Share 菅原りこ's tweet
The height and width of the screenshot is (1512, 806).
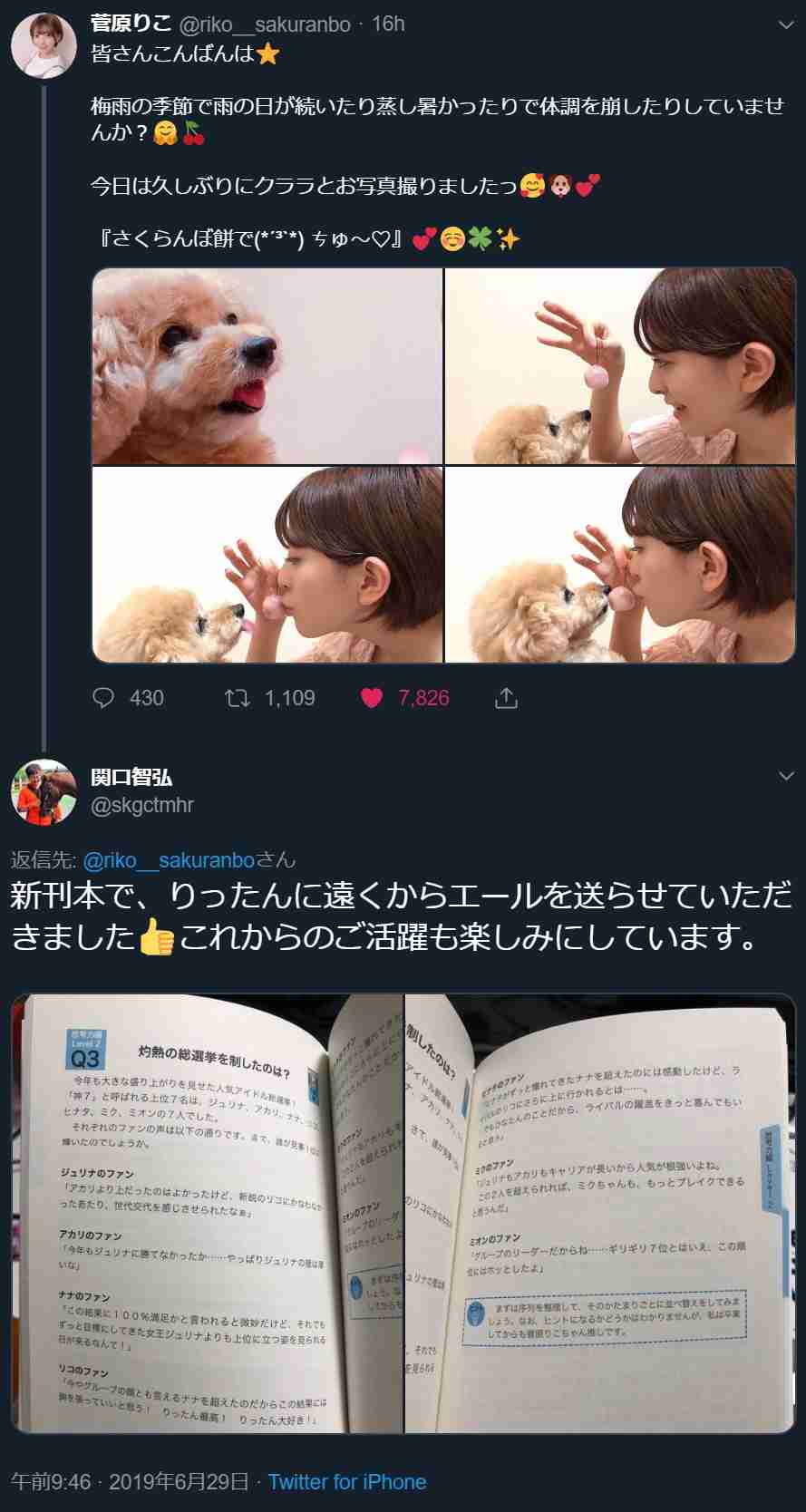point(506,697)
